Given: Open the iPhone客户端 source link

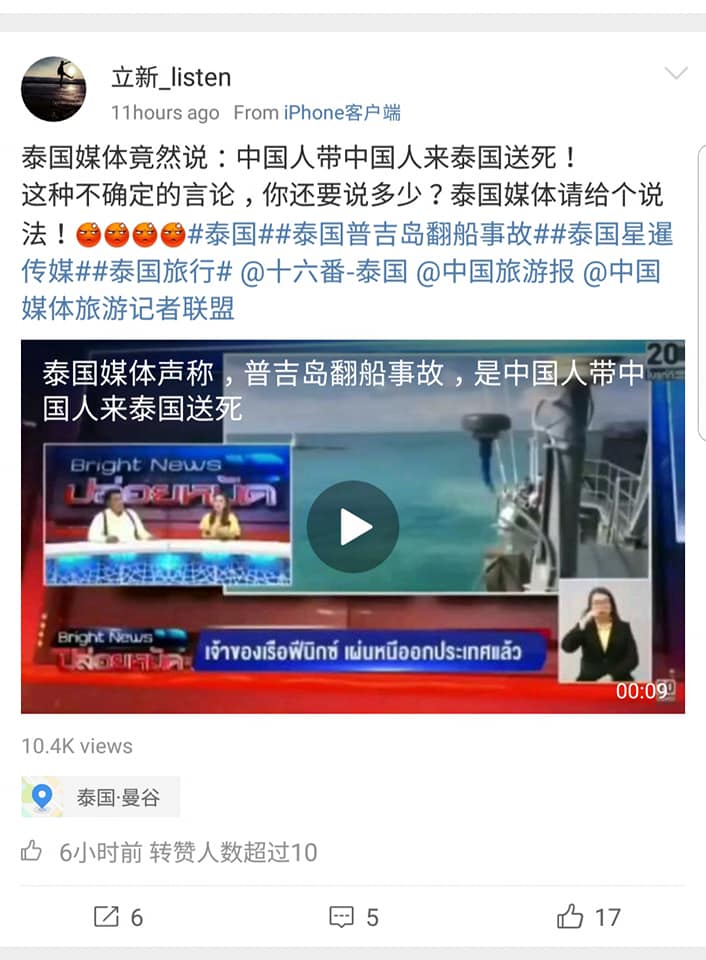Looking at the screenshot, I should (342, 113).
